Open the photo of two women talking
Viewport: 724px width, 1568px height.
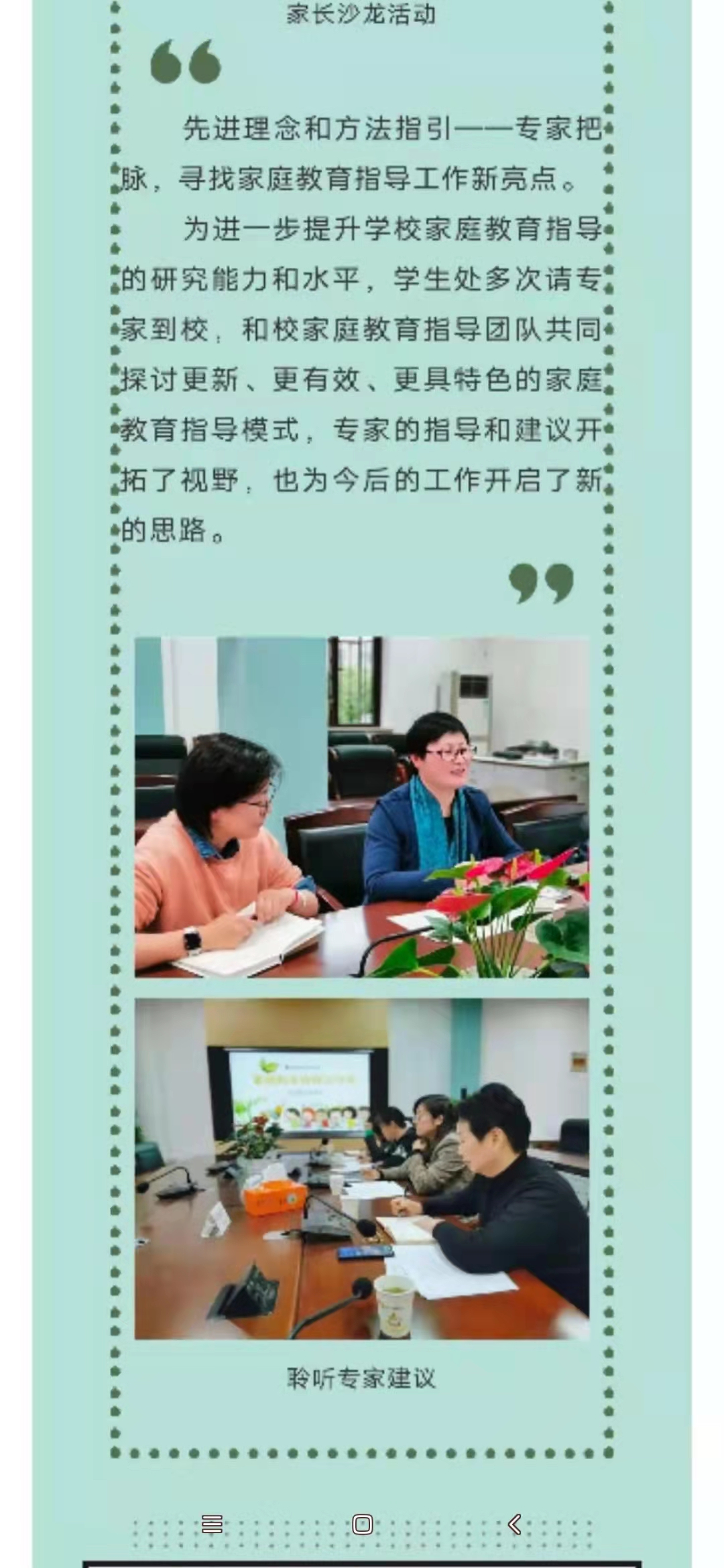click(362, 807)
